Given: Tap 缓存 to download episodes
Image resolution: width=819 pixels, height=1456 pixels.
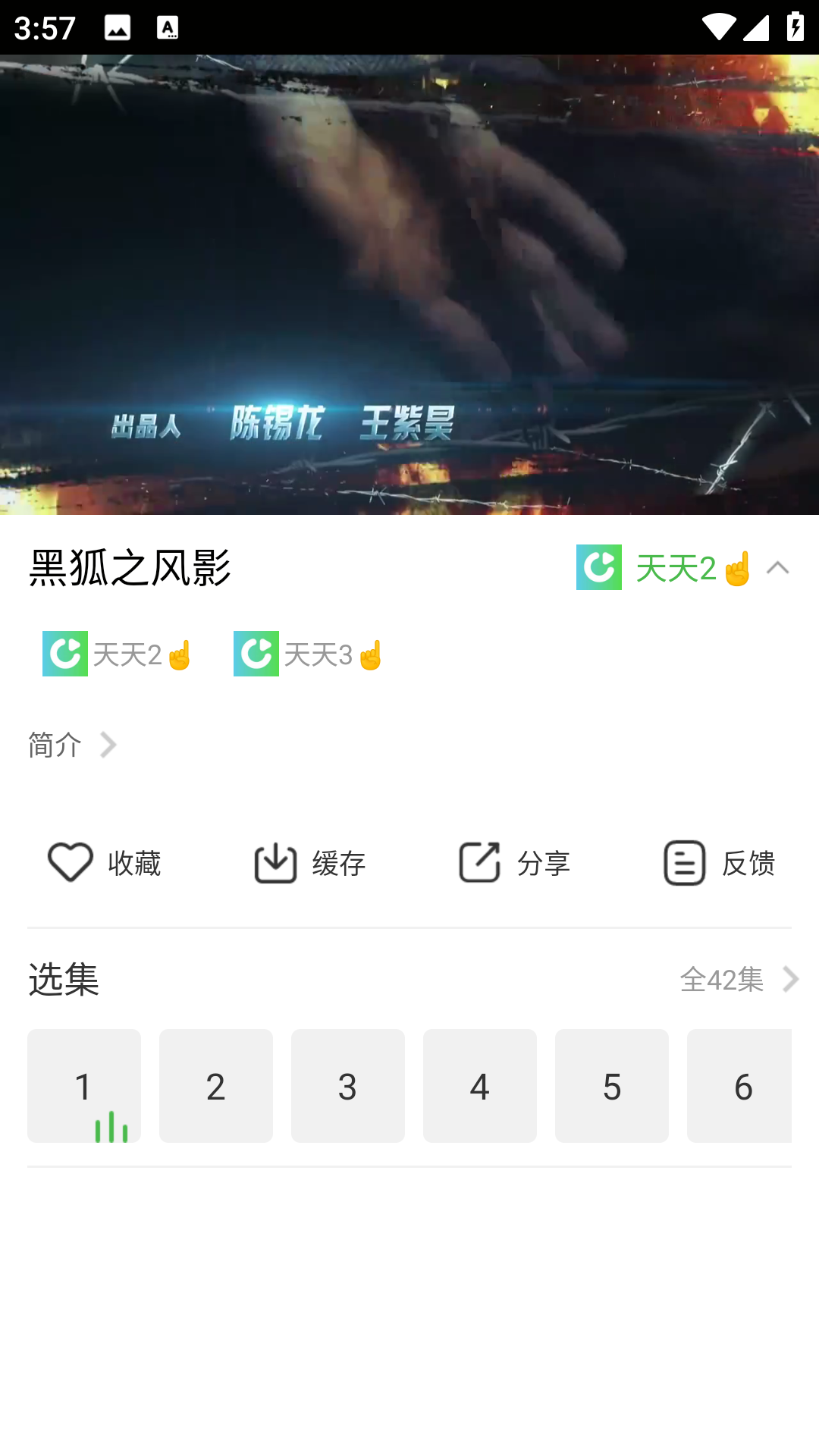Looking at the screenshot, I should (x=309, y=863).
